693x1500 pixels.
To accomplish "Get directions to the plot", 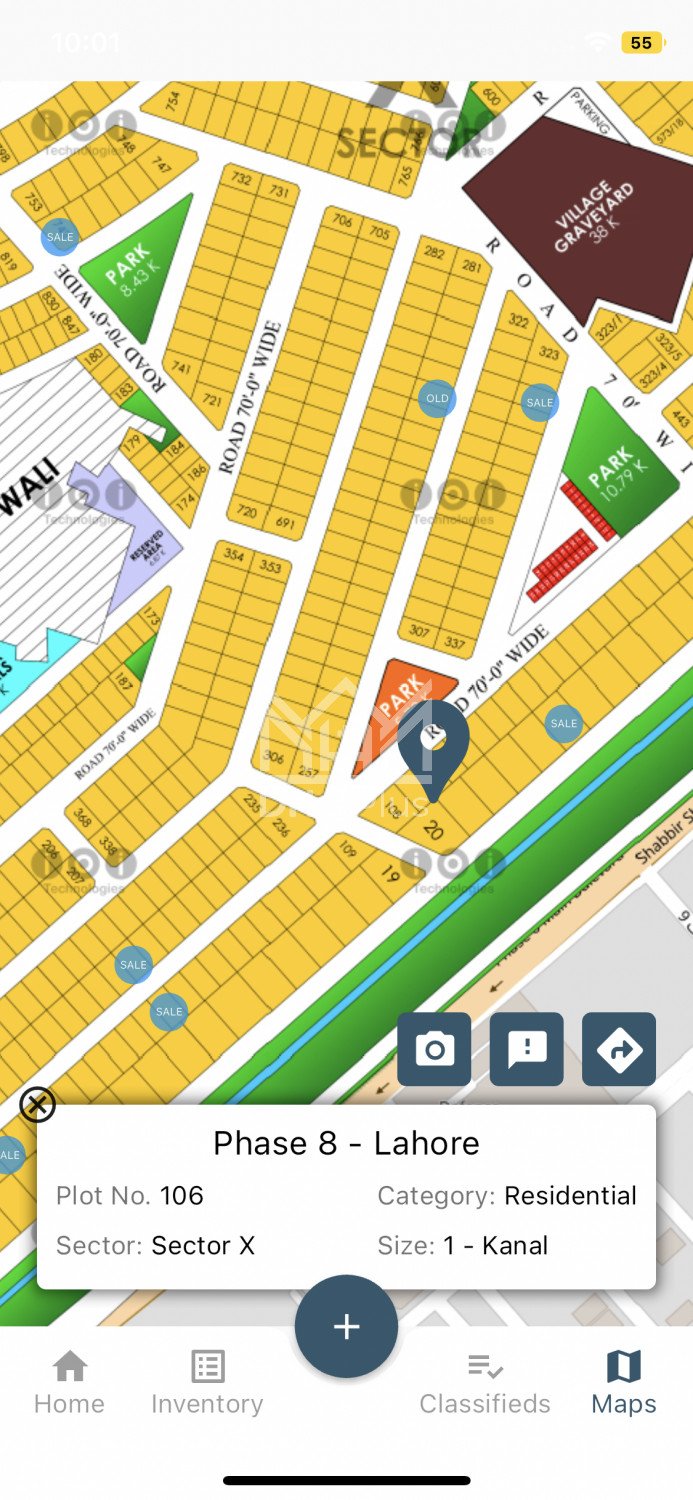I will point(619,1049).
